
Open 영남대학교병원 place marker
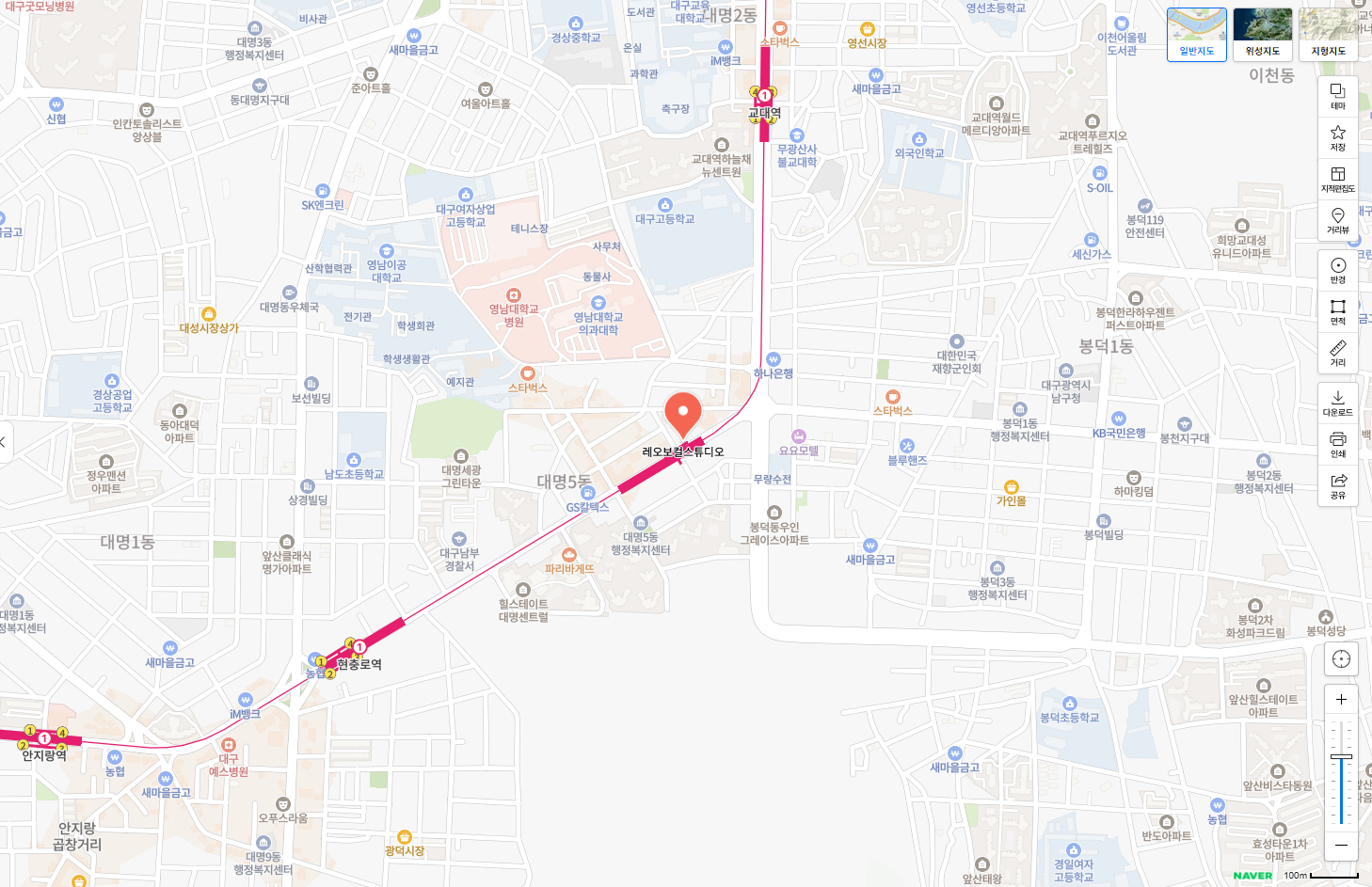[x=513, y=296]
